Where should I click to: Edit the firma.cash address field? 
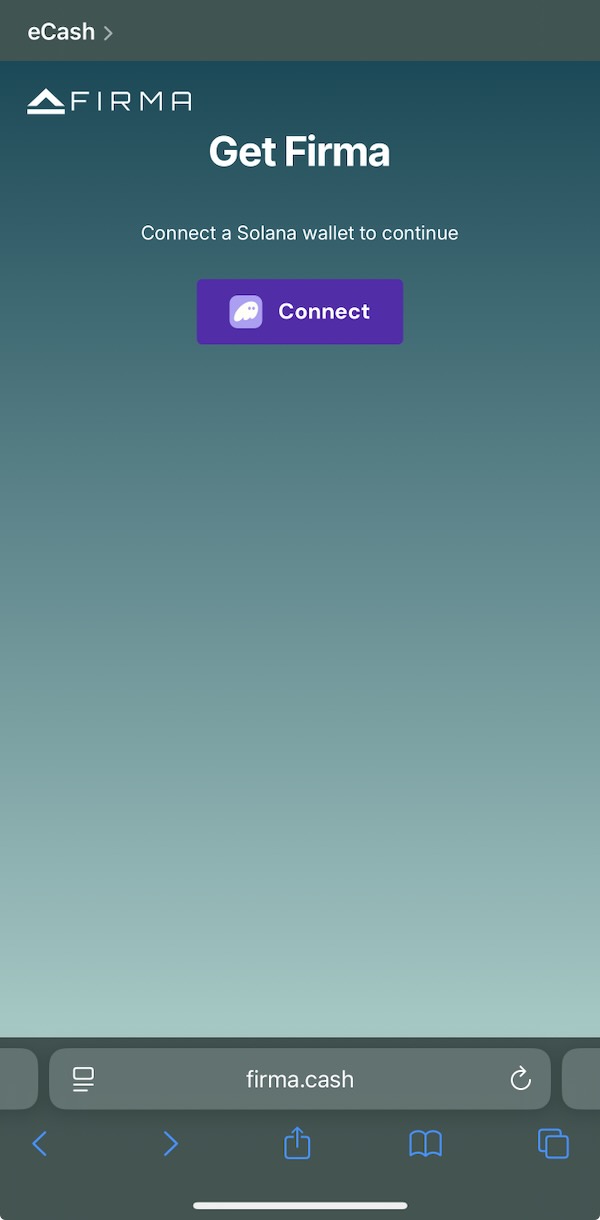tap(300, 1079)
